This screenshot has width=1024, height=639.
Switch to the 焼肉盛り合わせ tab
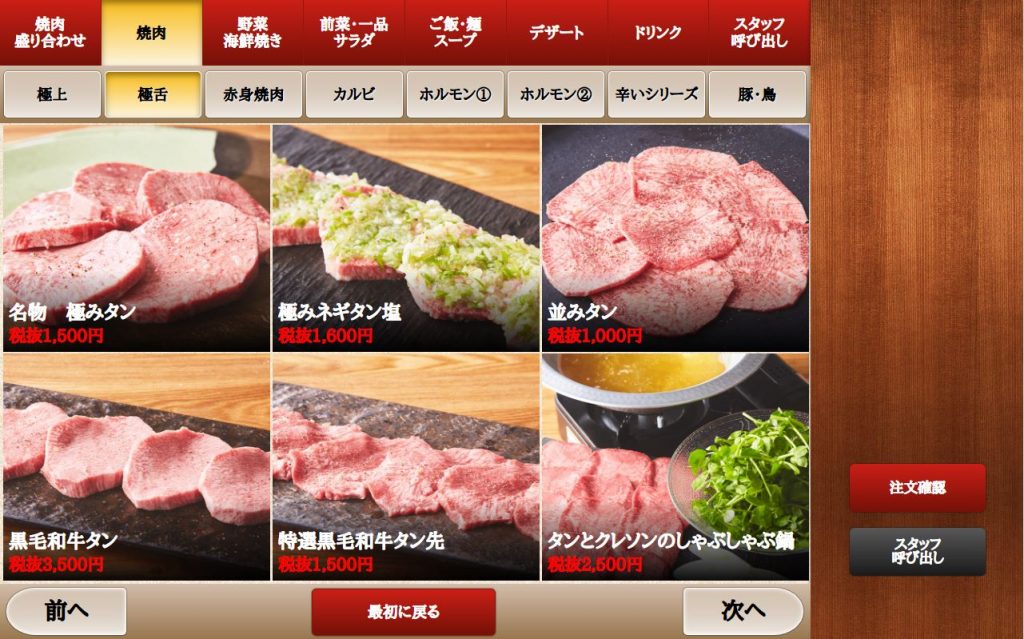click(50, 32)
